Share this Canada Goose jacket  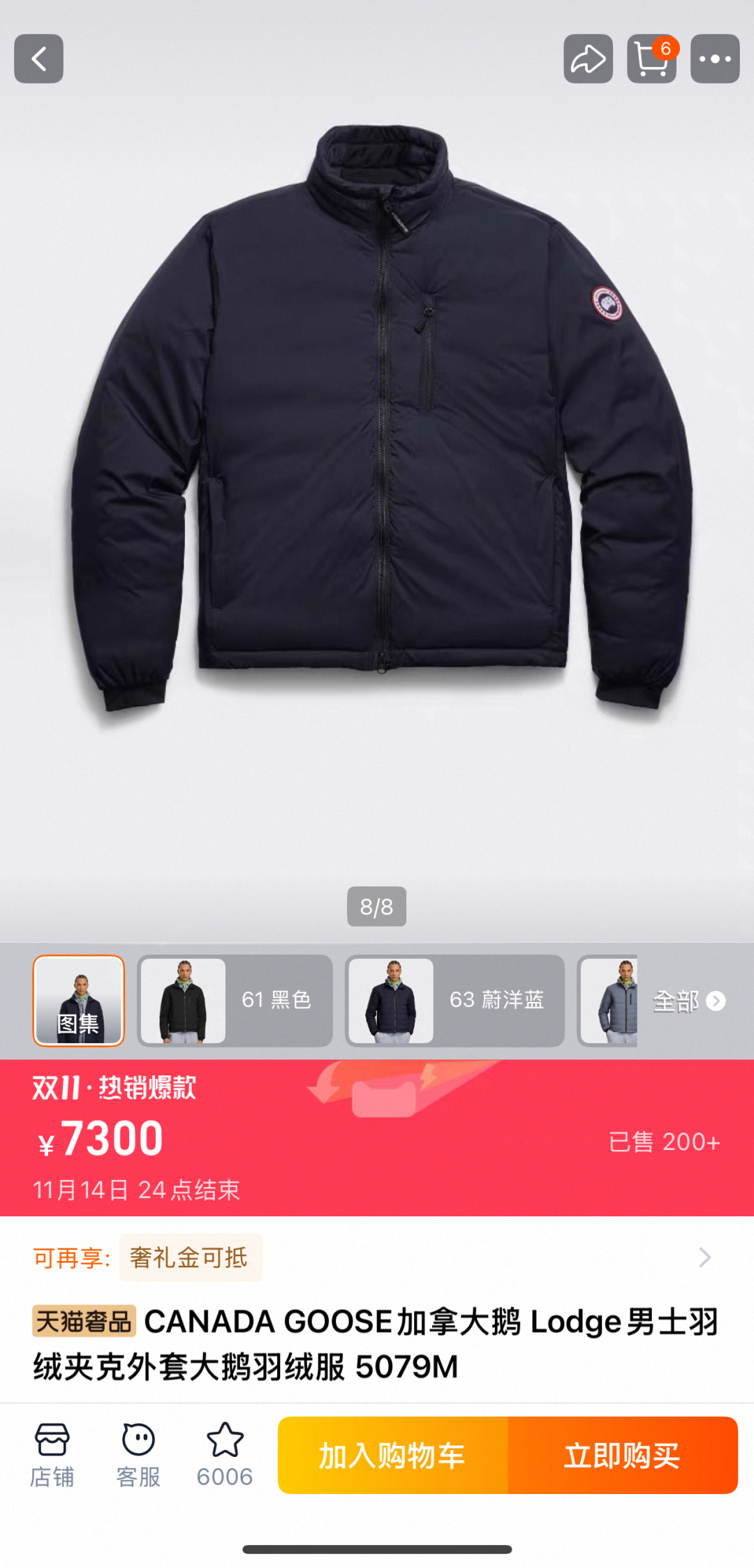[588, 59]
